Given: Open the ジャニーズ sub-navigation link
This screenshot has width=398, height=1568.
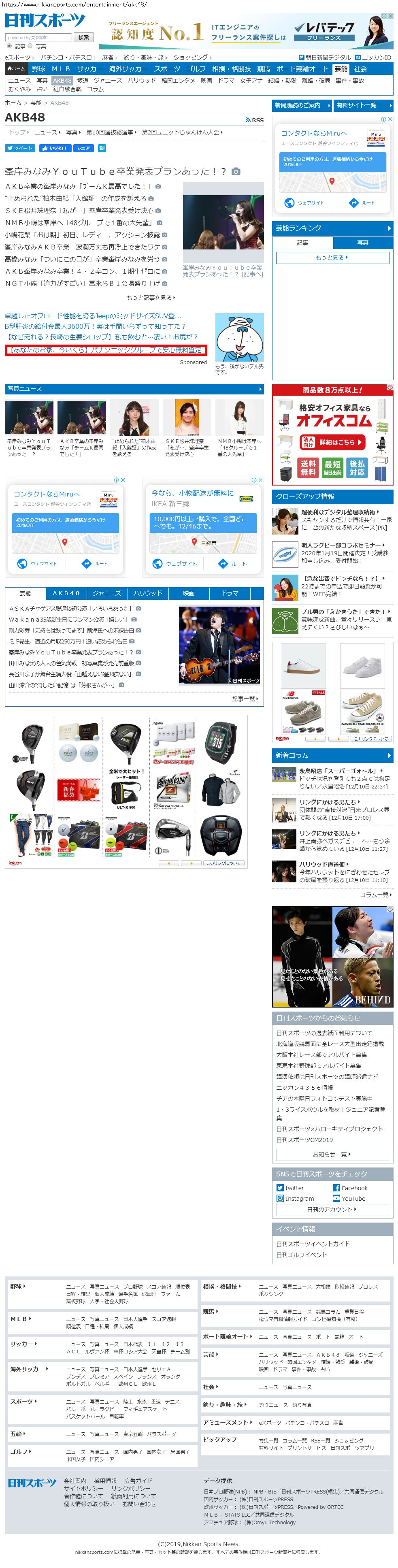Looking at the screenshot, I should pyautogui.click(x=108, y=80).
